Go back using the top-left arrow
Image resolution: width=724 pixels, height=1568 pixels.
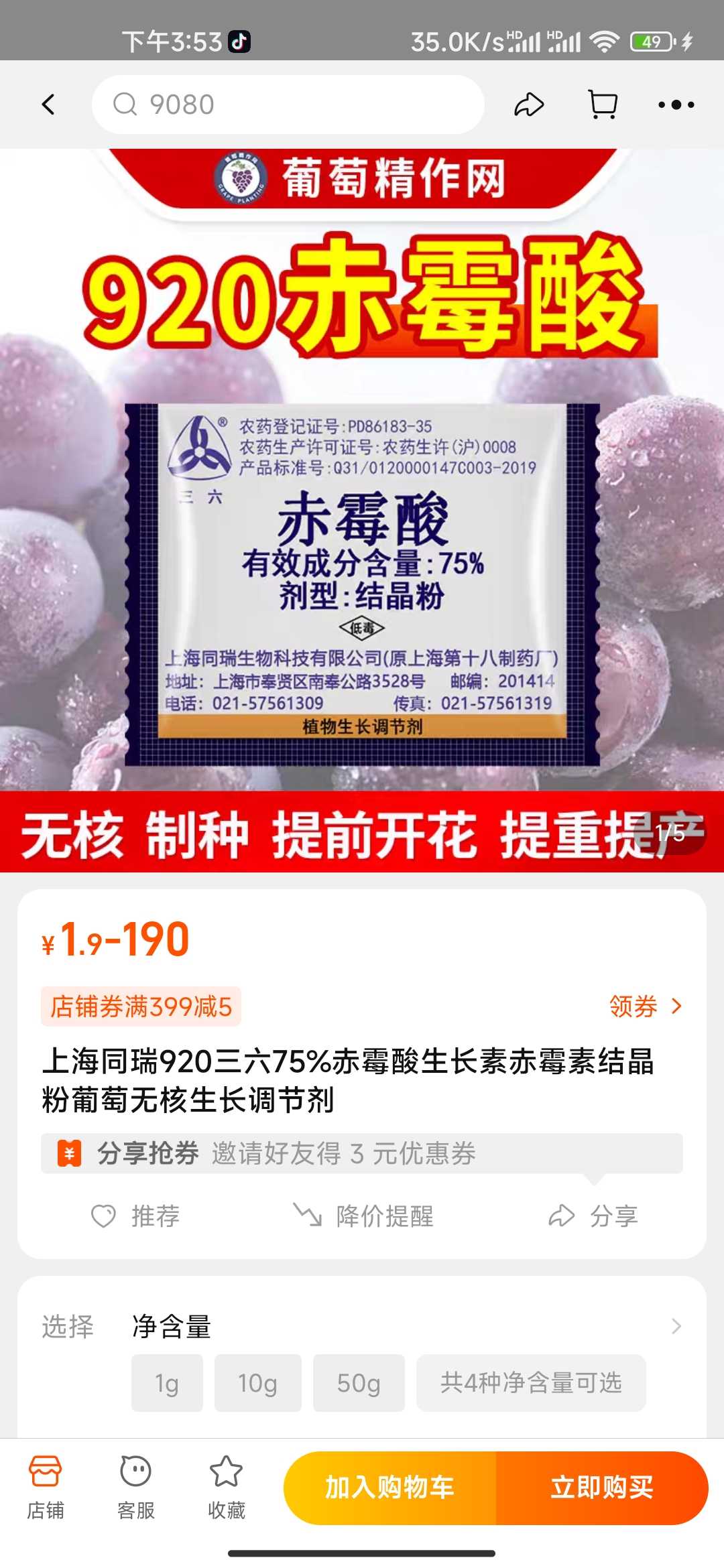[48, 105]
